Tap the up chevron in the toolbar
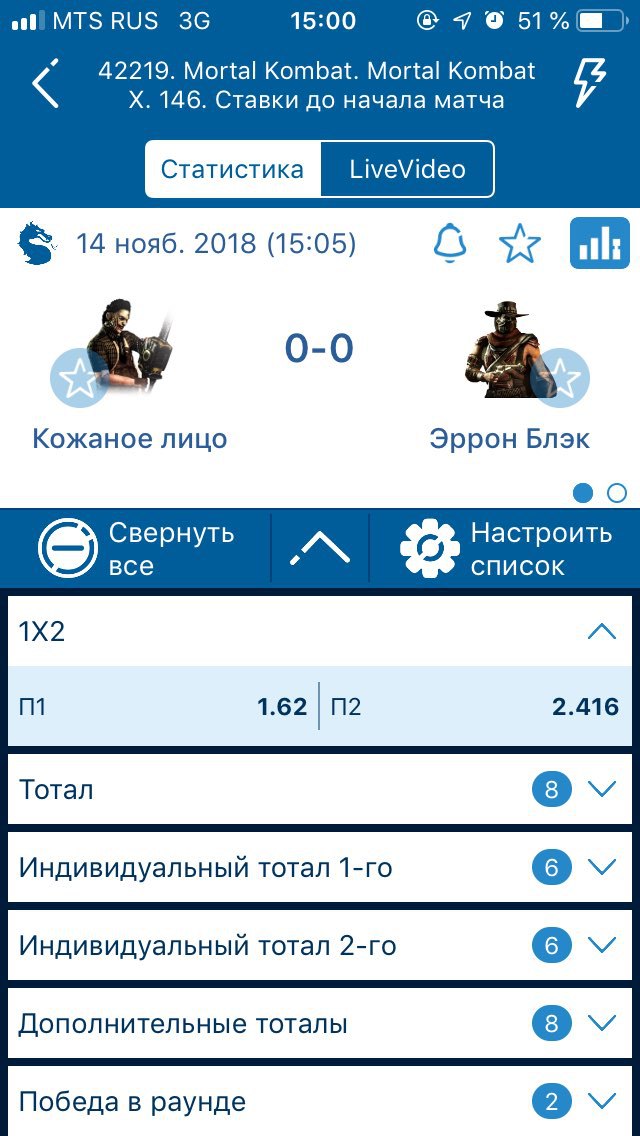Image resolution: width=640 pixels, height=1136 pixels. click(320, 550)
